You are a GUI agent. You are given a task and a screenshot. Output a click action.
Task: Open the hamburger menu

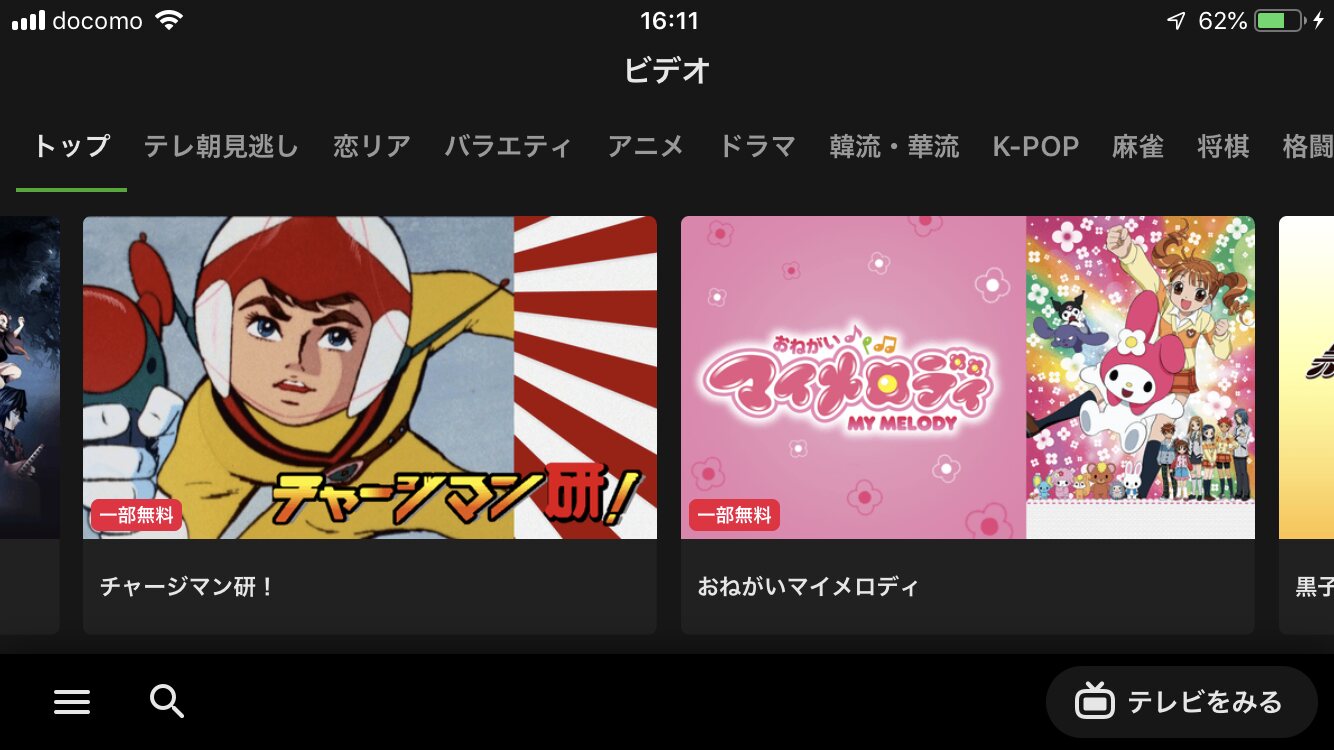72,702
